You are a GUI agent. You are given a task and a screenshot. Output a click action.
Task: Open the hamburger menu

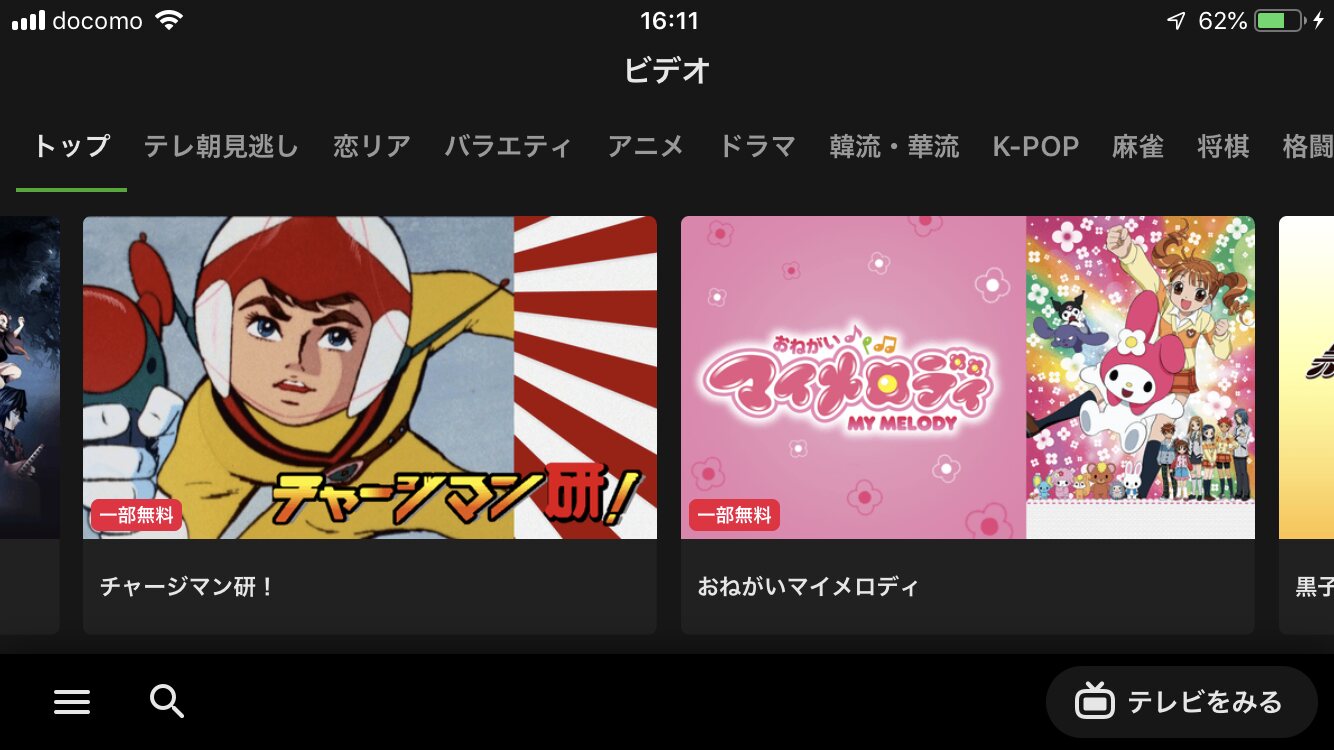72,702
